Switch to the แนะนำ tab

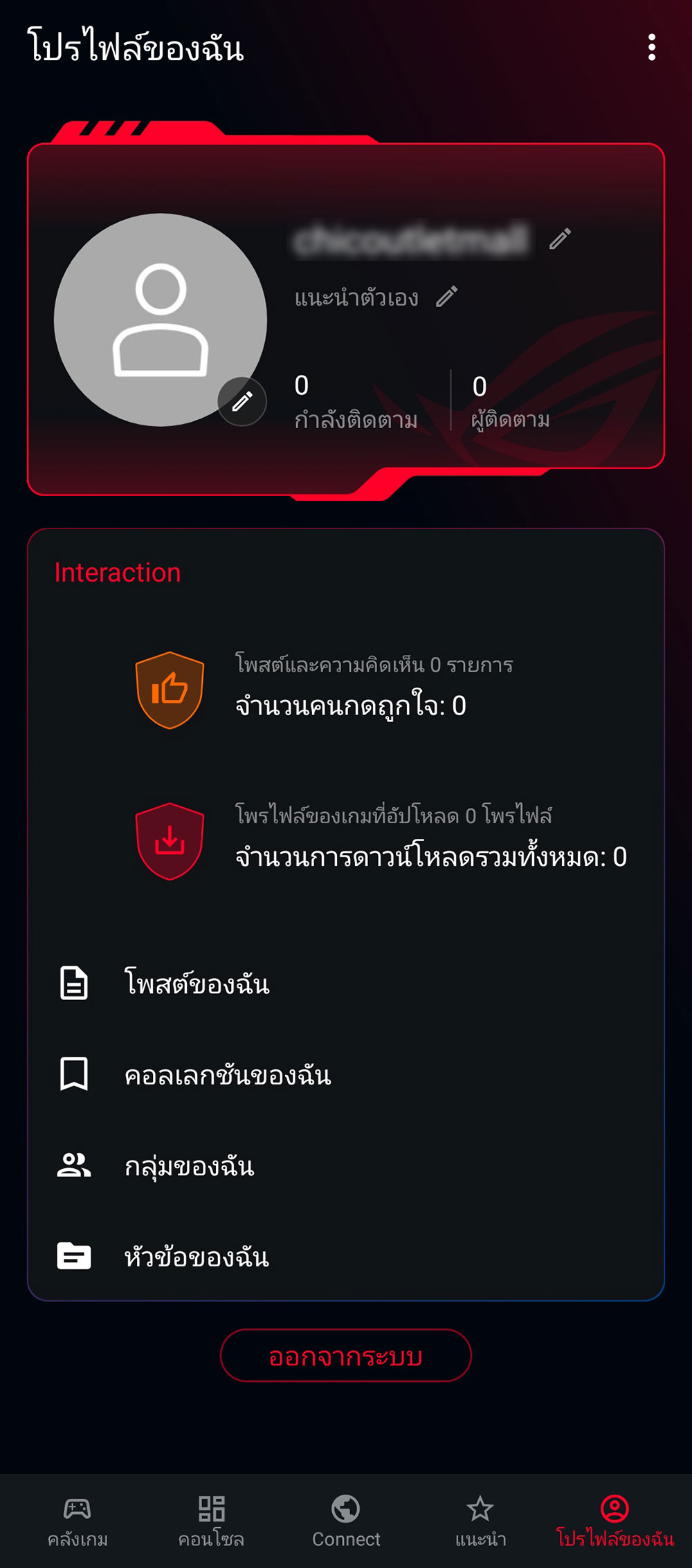480,1520
